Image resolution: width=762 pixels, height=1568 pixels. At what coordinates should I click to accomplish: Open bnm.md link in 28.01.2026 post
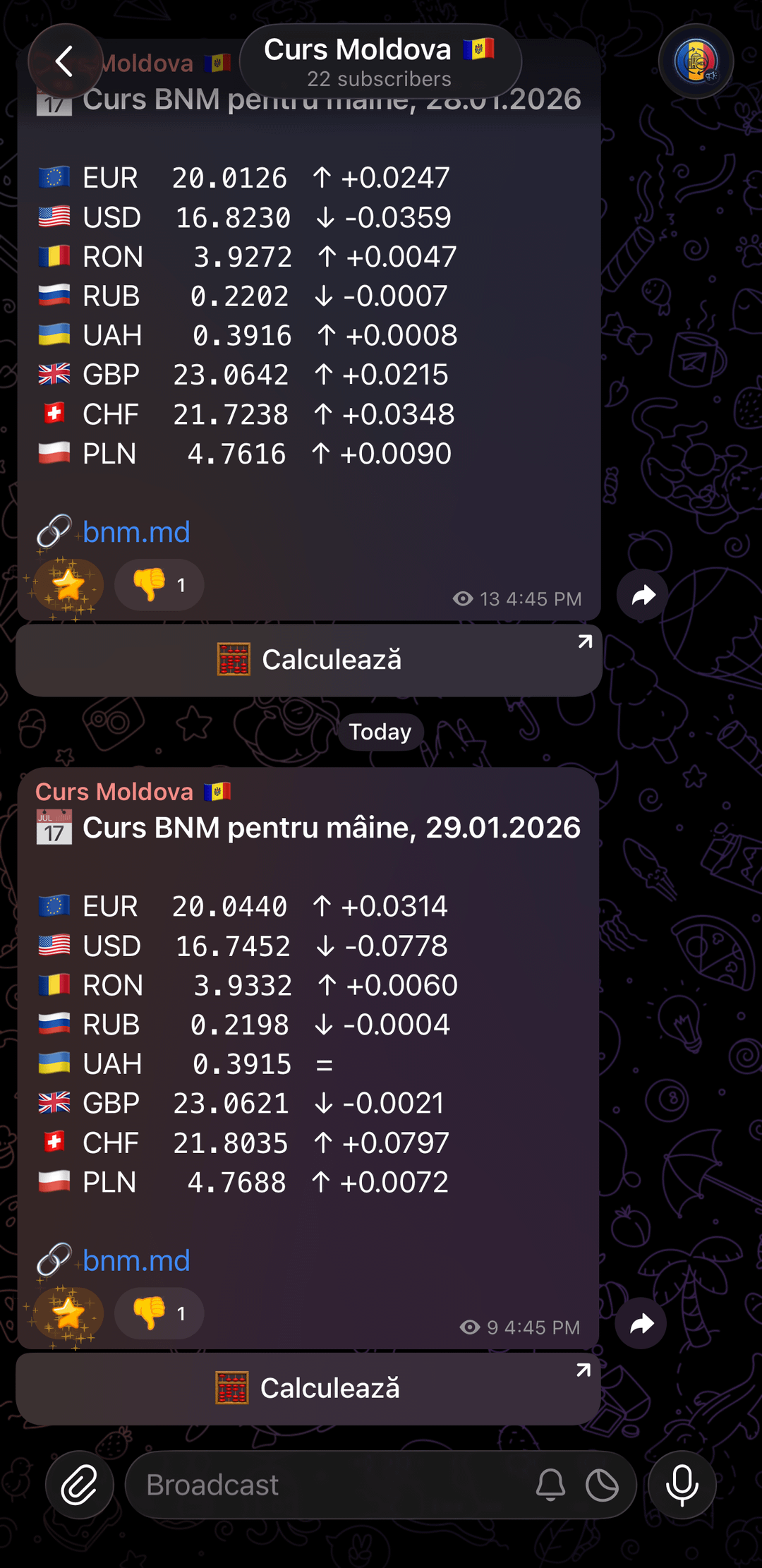[x=136, y=532]
